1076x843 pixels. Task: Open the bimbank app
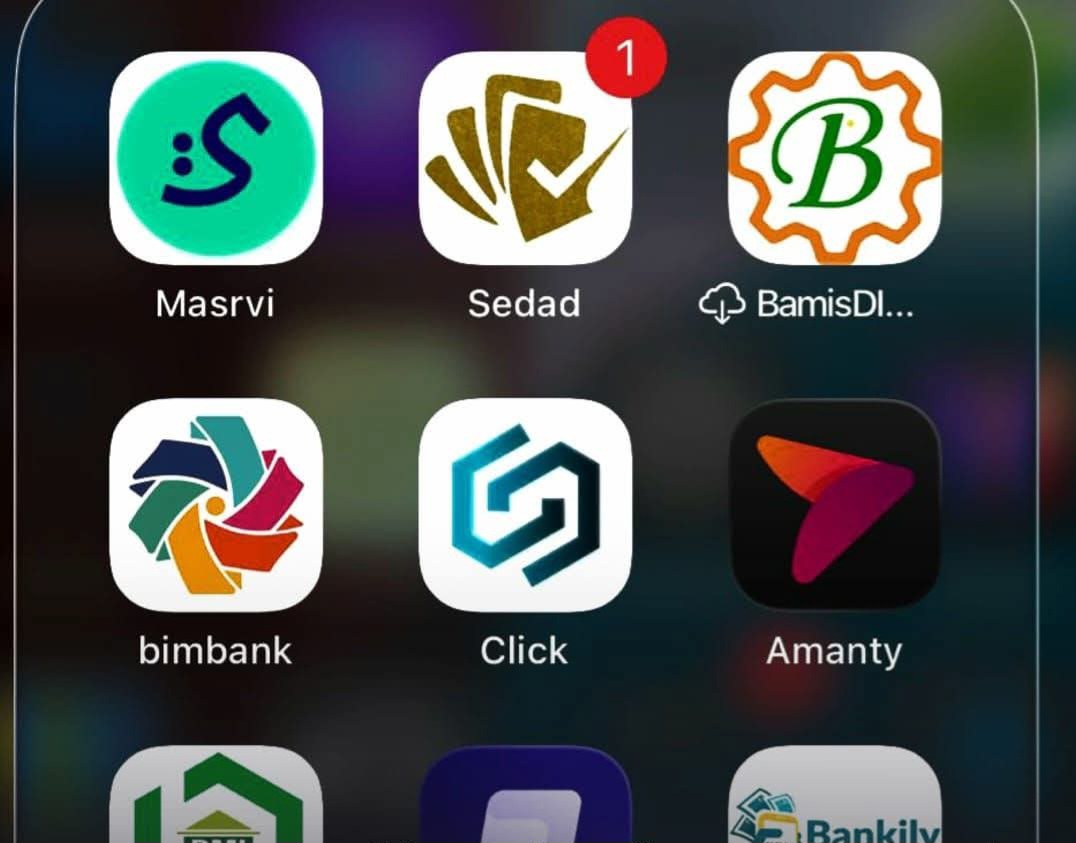click(x=216, y=505)
